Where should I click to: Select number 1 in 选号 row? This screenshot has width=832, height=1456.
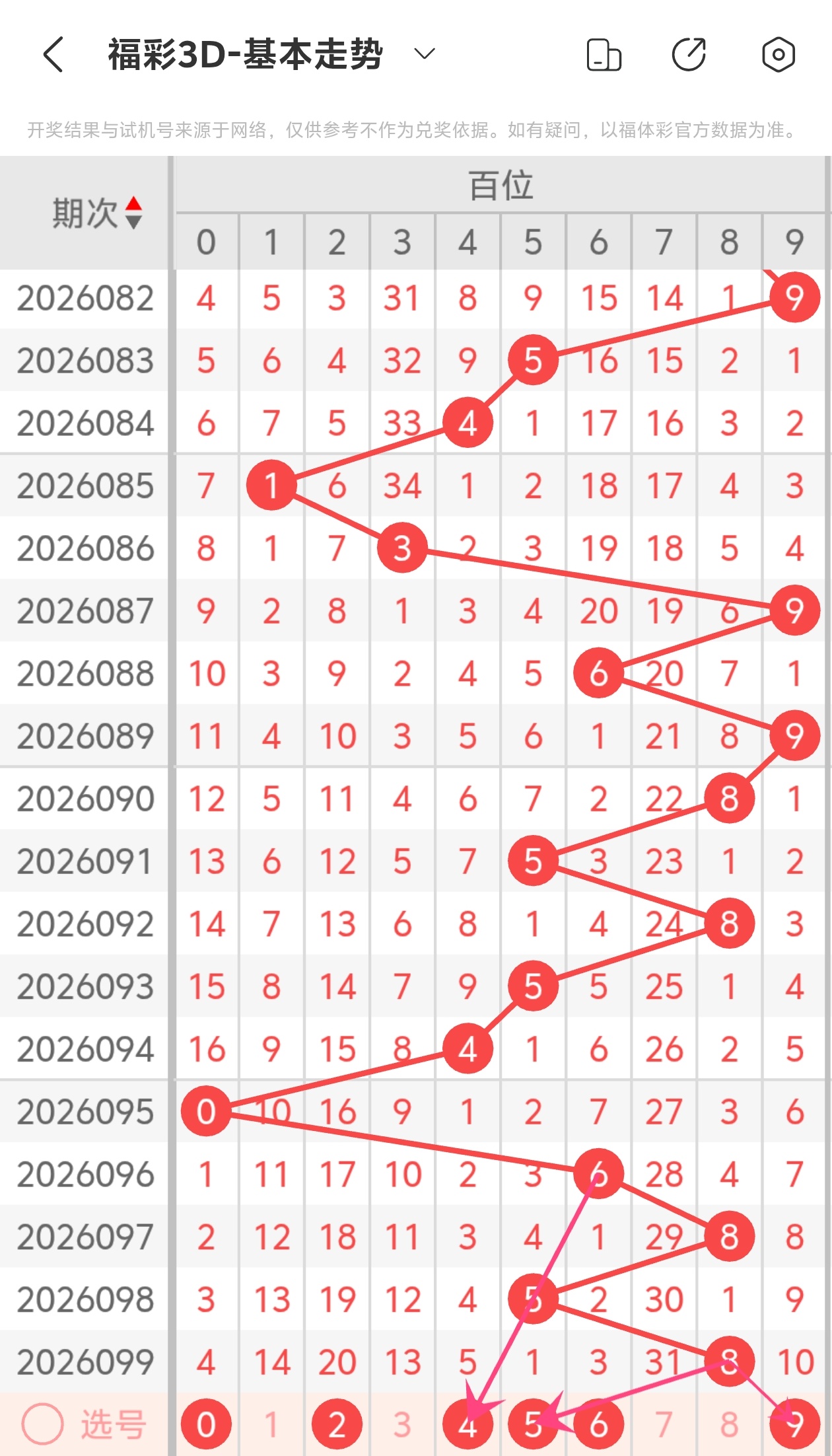[271, 1424]
